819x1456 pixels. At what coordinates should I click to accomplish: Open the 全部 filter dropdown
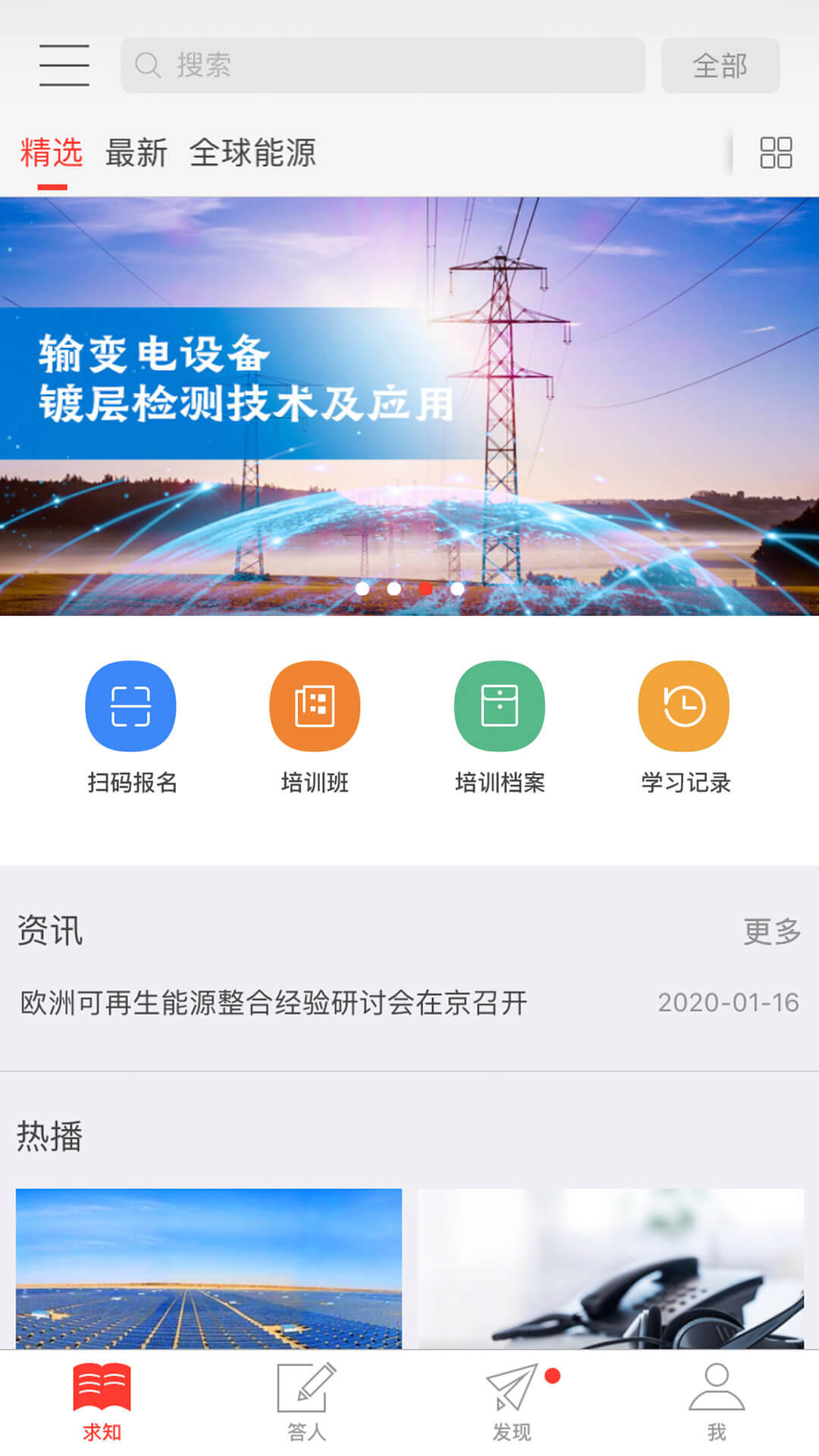[720, 66]
